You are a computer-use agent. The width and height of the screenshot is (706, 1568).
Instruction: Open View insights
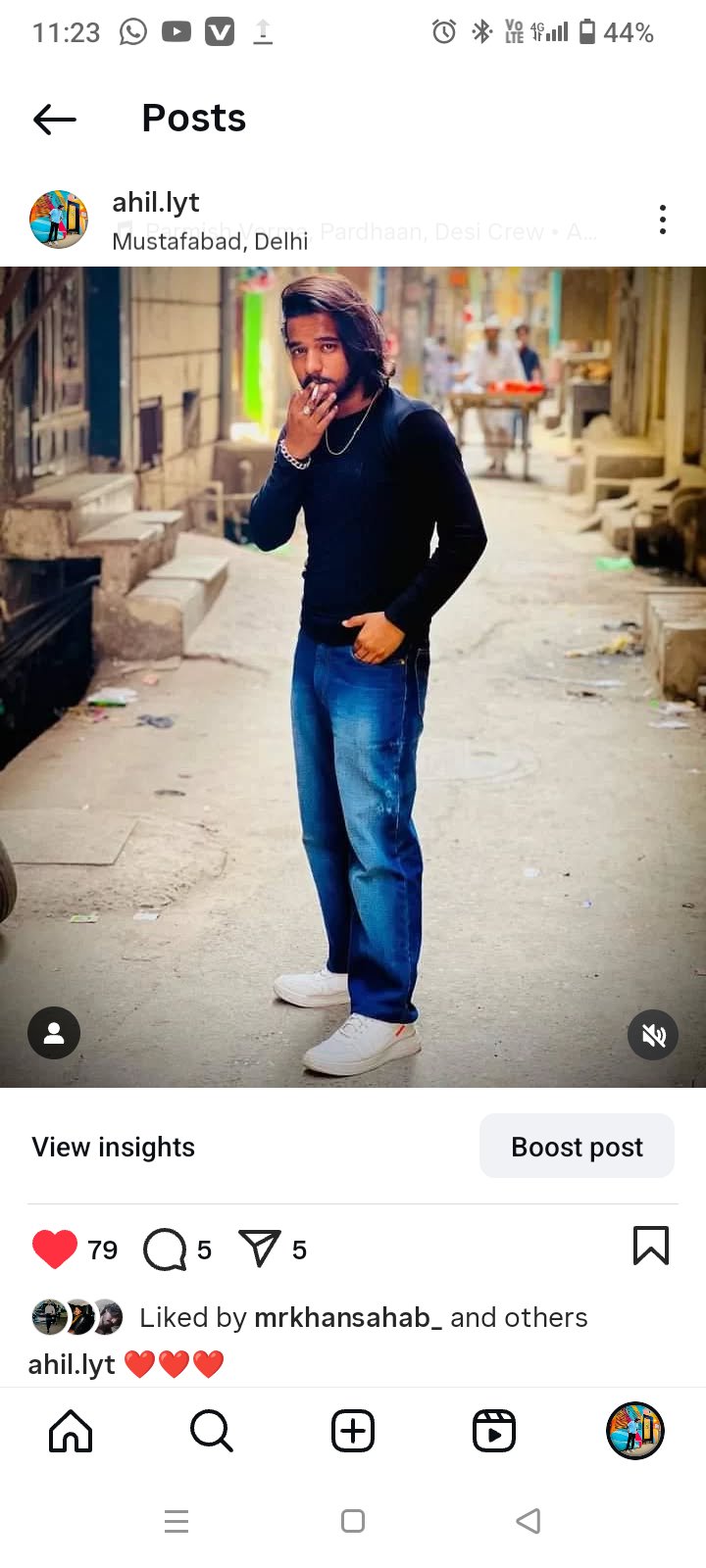114,1147
